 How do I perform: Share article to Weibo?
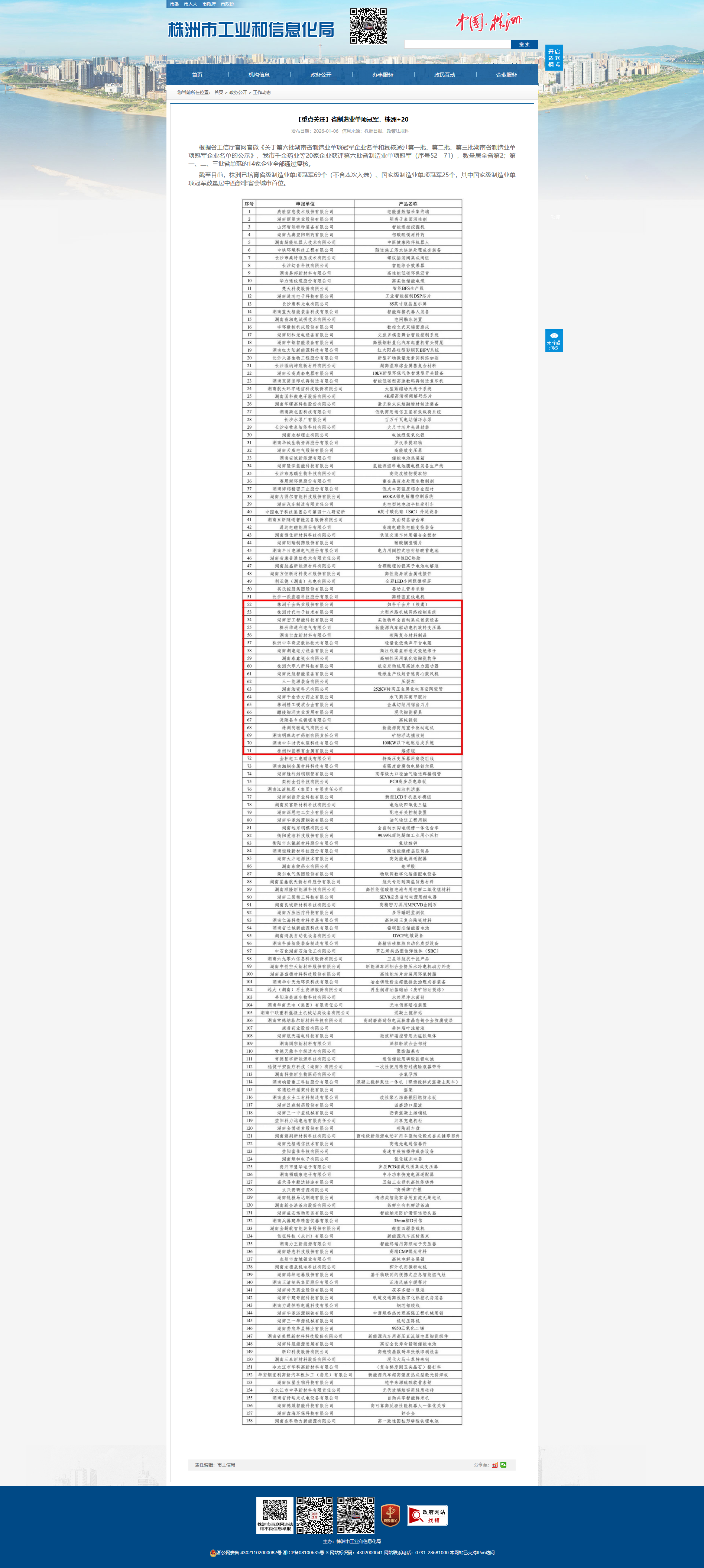[495, 1465]
